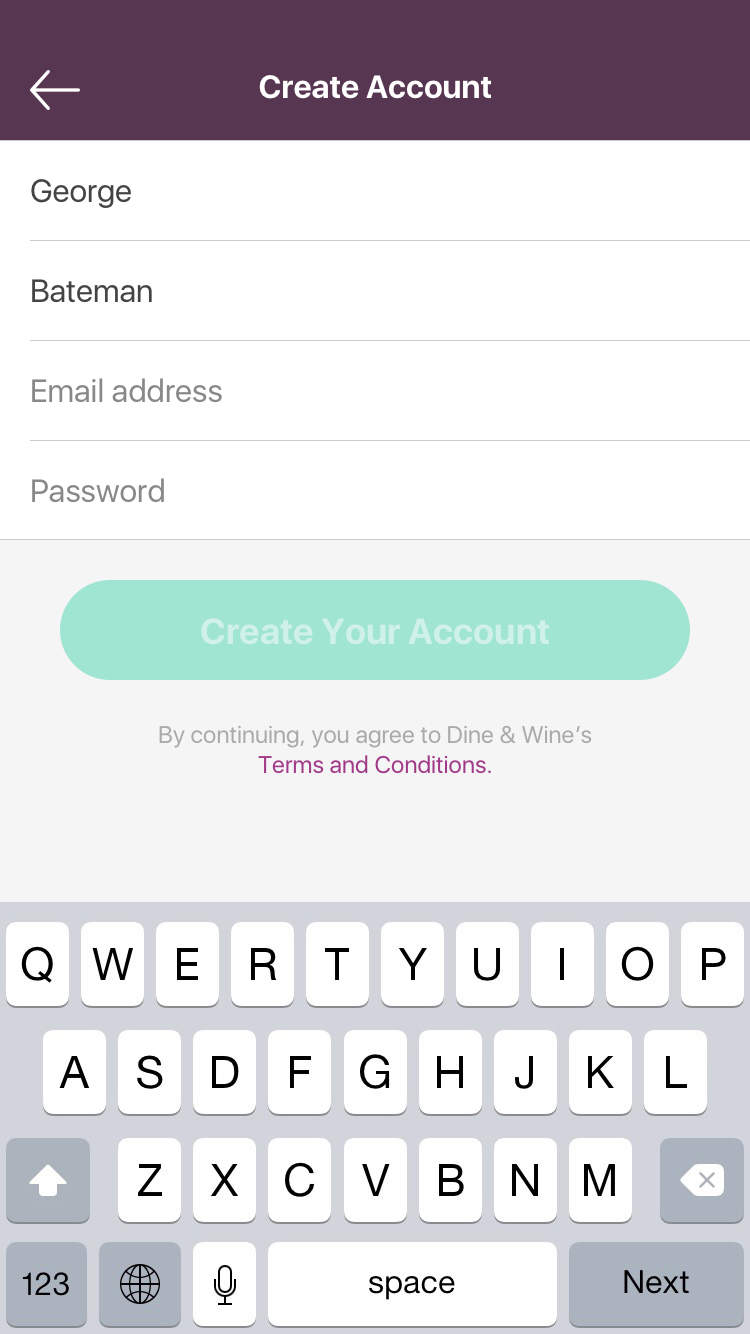This screenshot has width=750, height=1334.
Task: Tap the Create Your Account button
Action: [375, 630]
